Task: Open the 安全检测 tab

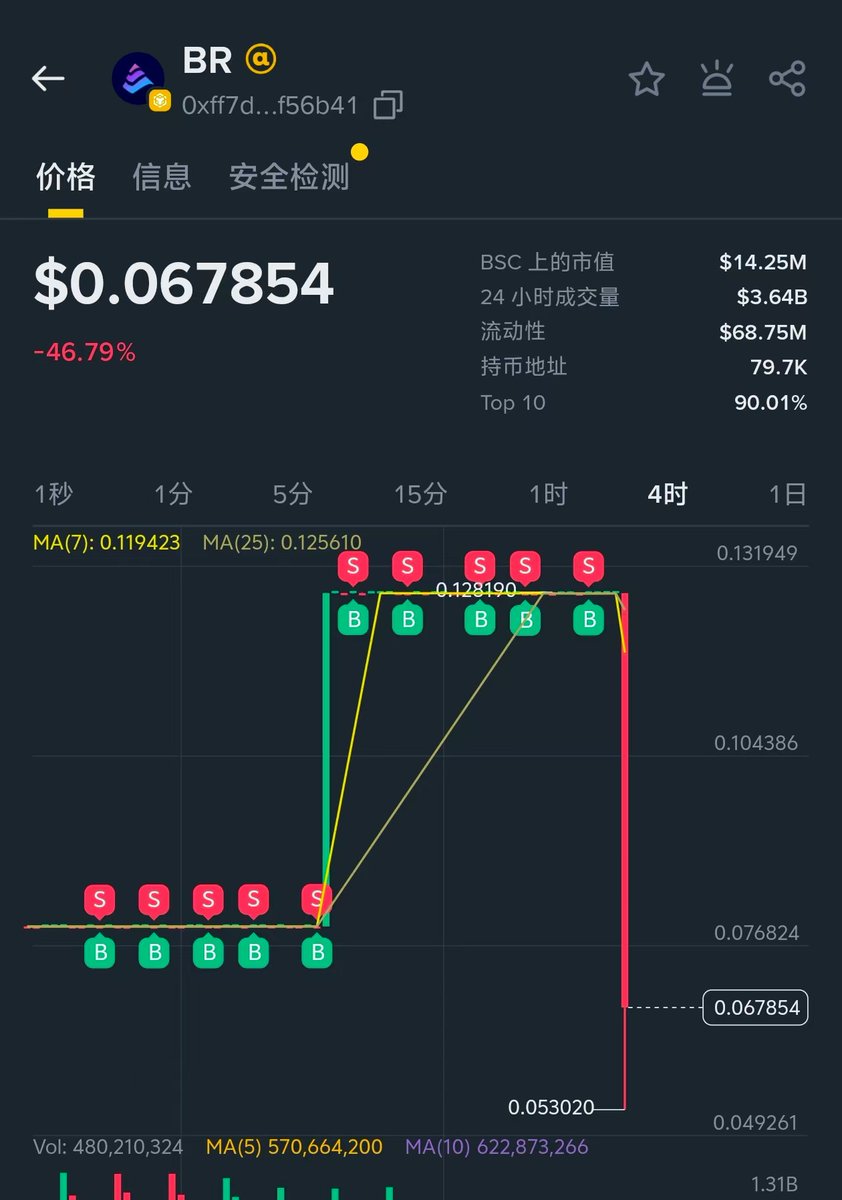Action: click(289, 177)
